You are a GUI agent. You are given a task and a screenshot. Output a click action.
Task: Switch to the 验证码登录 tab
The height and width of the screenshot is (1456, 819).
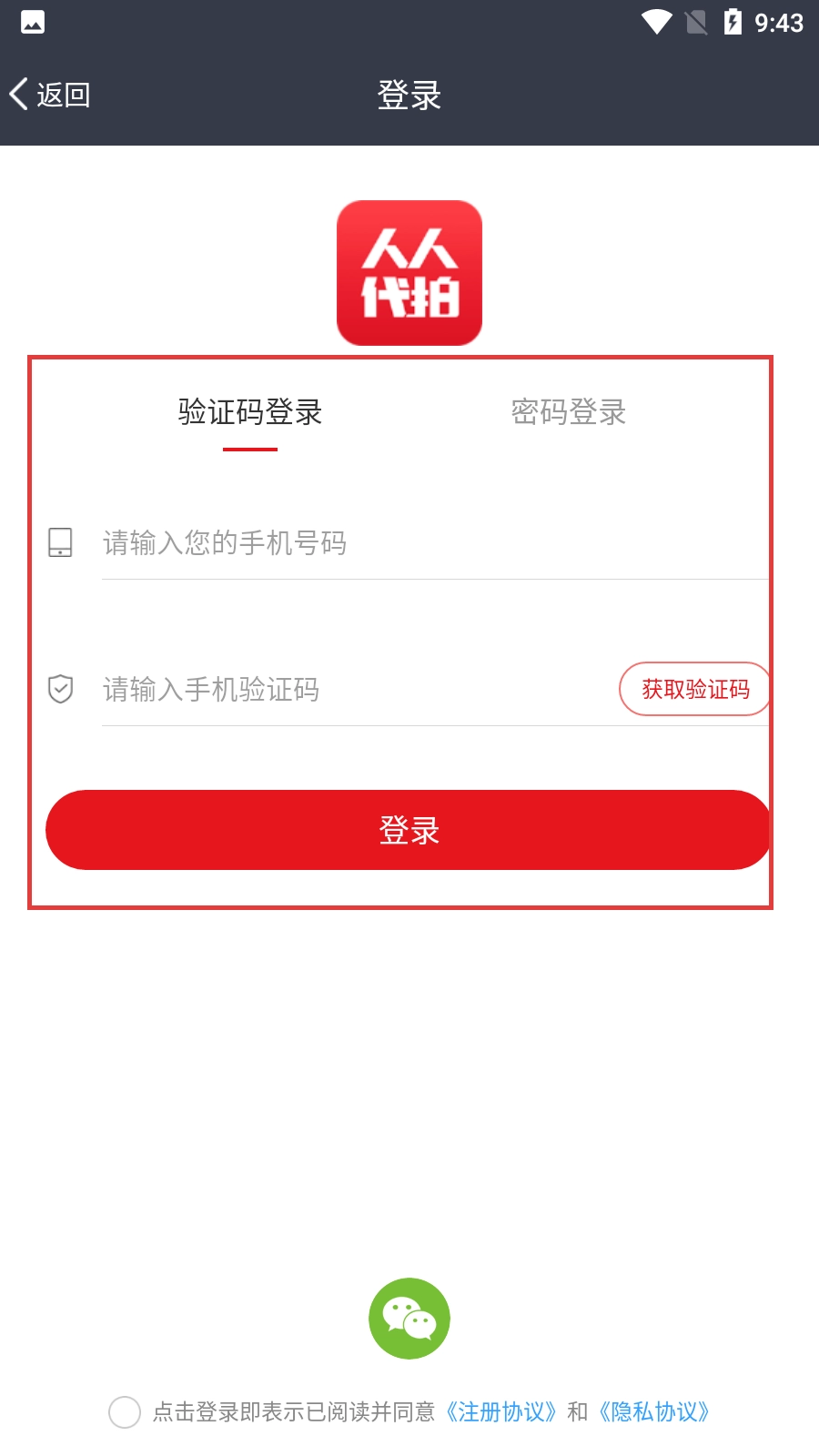[x=250, y=412]
